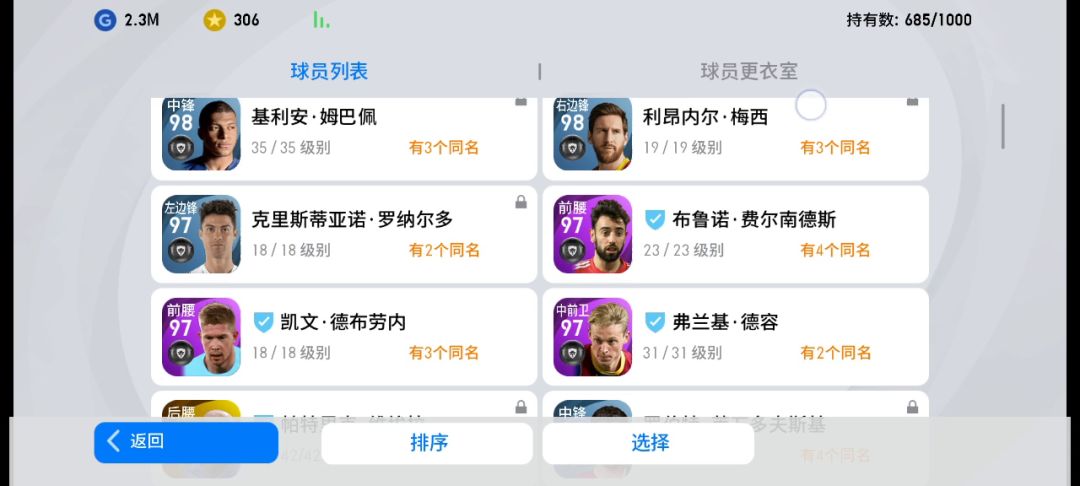Open 布鲁诺·费尔南德斯 player card
The image size is (1080, 486).
736,234
